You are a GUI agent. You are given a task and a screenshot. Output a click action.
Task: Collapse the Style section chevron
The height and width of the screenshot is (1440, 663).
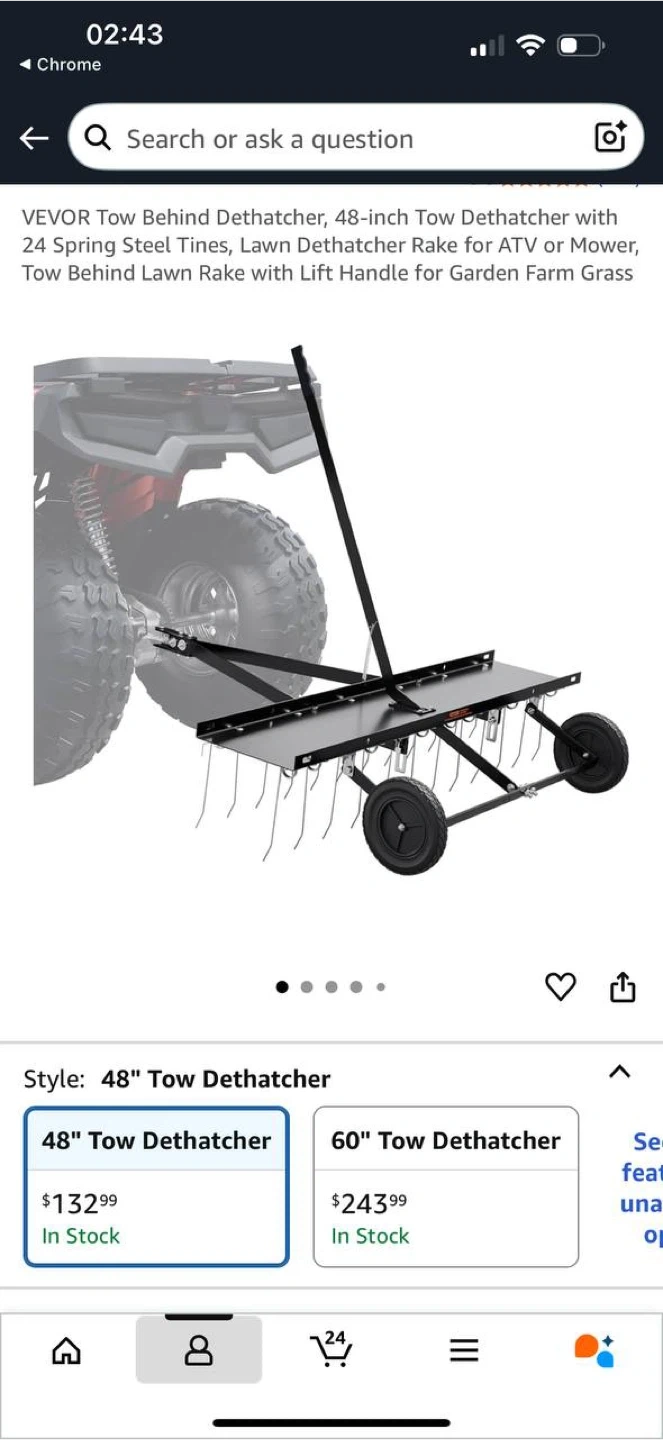tap(620, 1072)
